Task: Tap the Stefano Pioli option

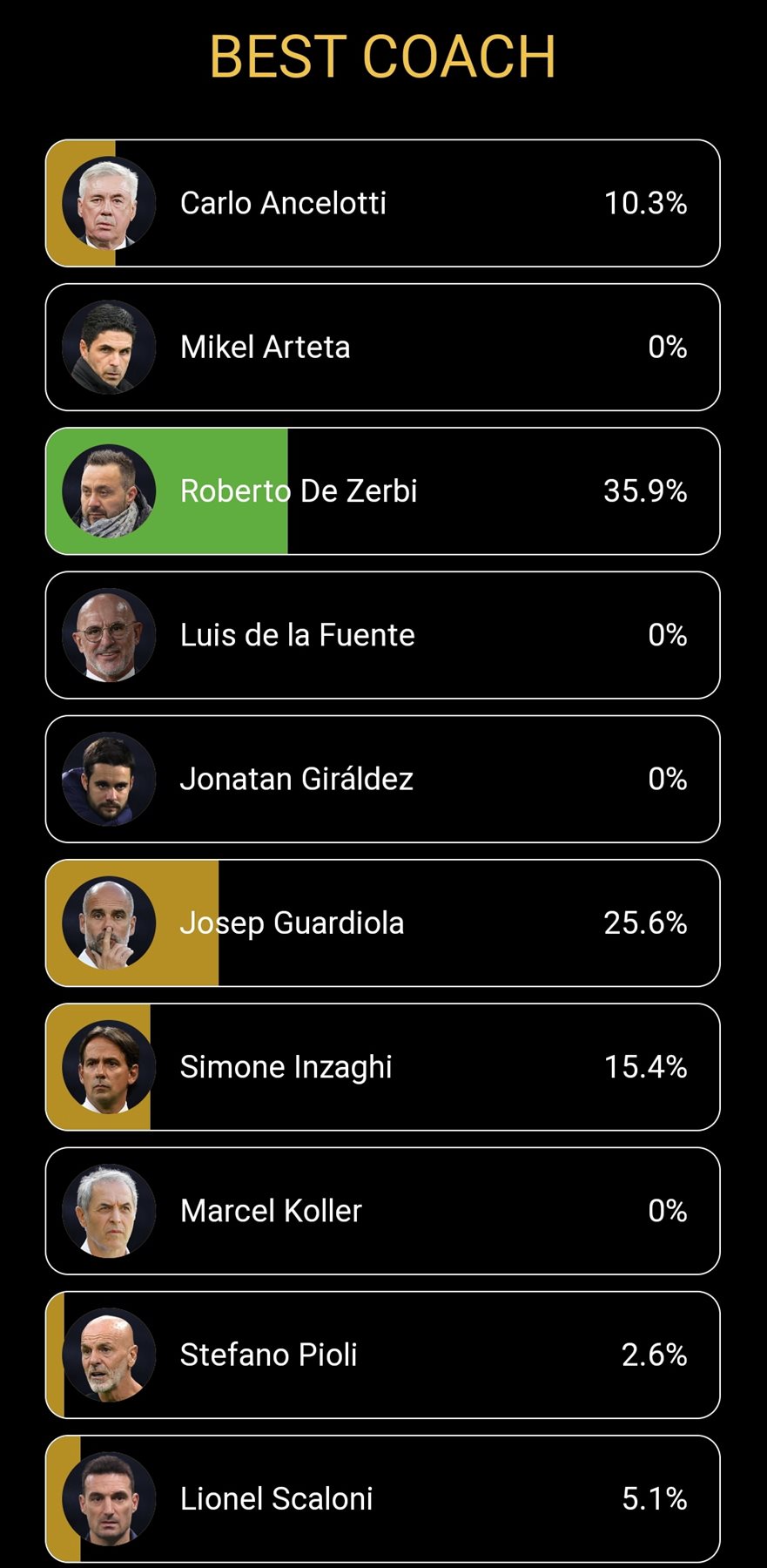Action: click(x=382, y=1355)
